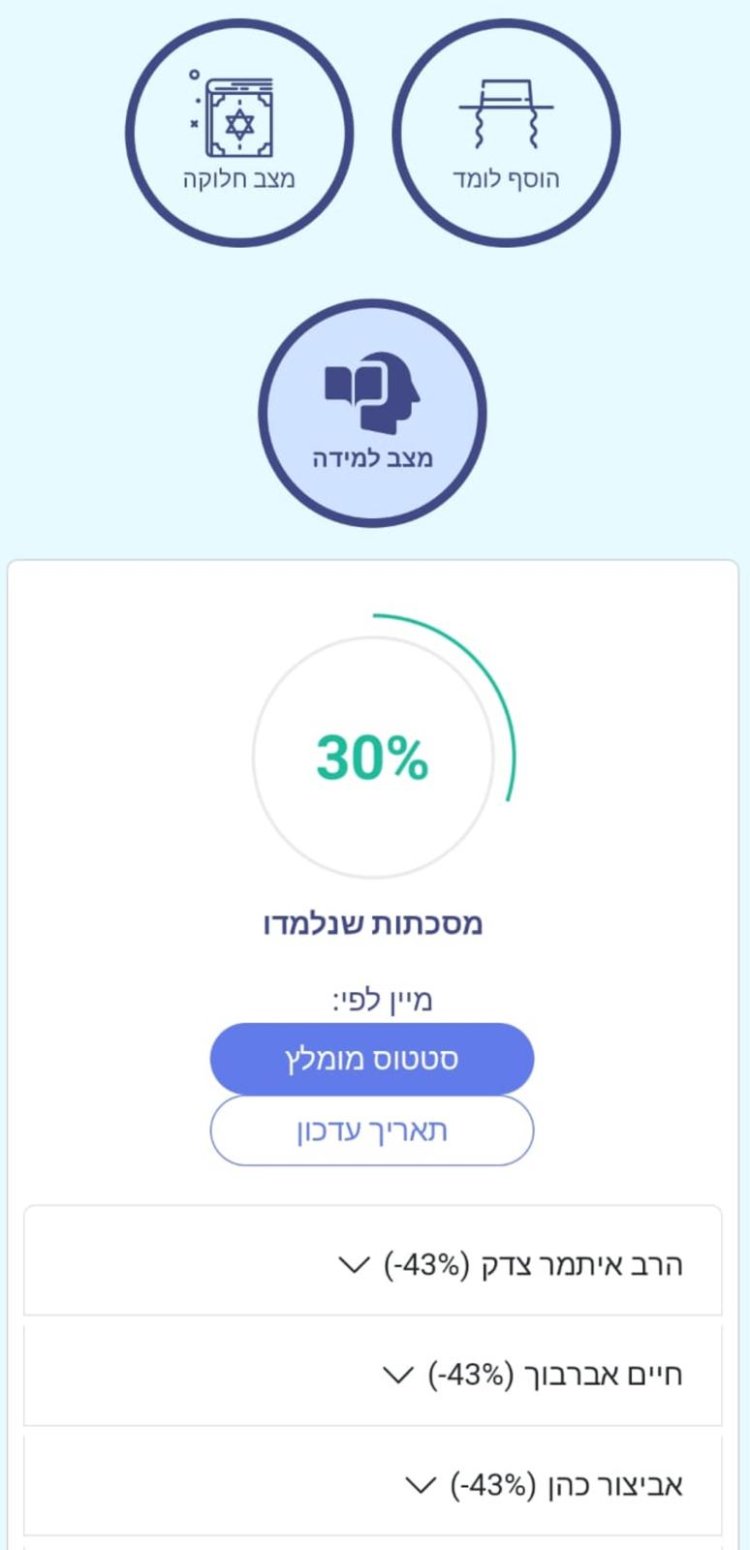750x1550 pixels.
Task: Sort by תאריך עדכון (update date)
Action: 372,1131
